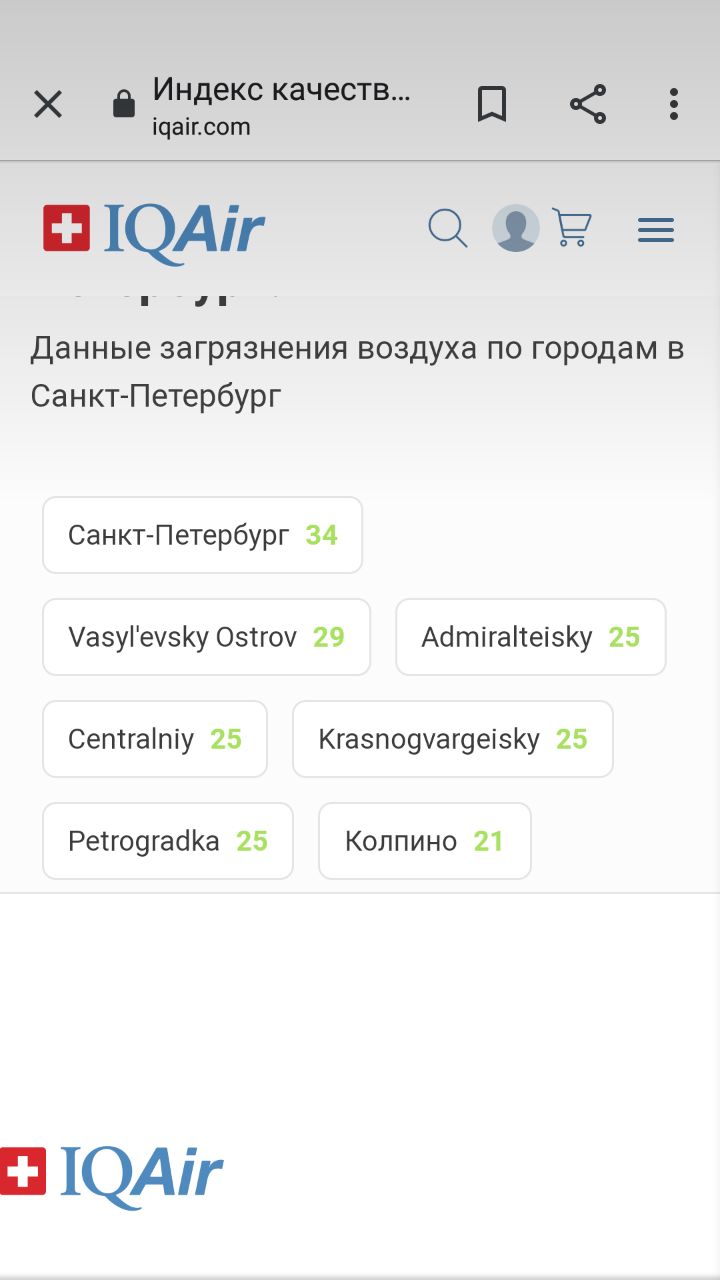Open IQAir site search
720x1280 pixels.
pos(448,229)
